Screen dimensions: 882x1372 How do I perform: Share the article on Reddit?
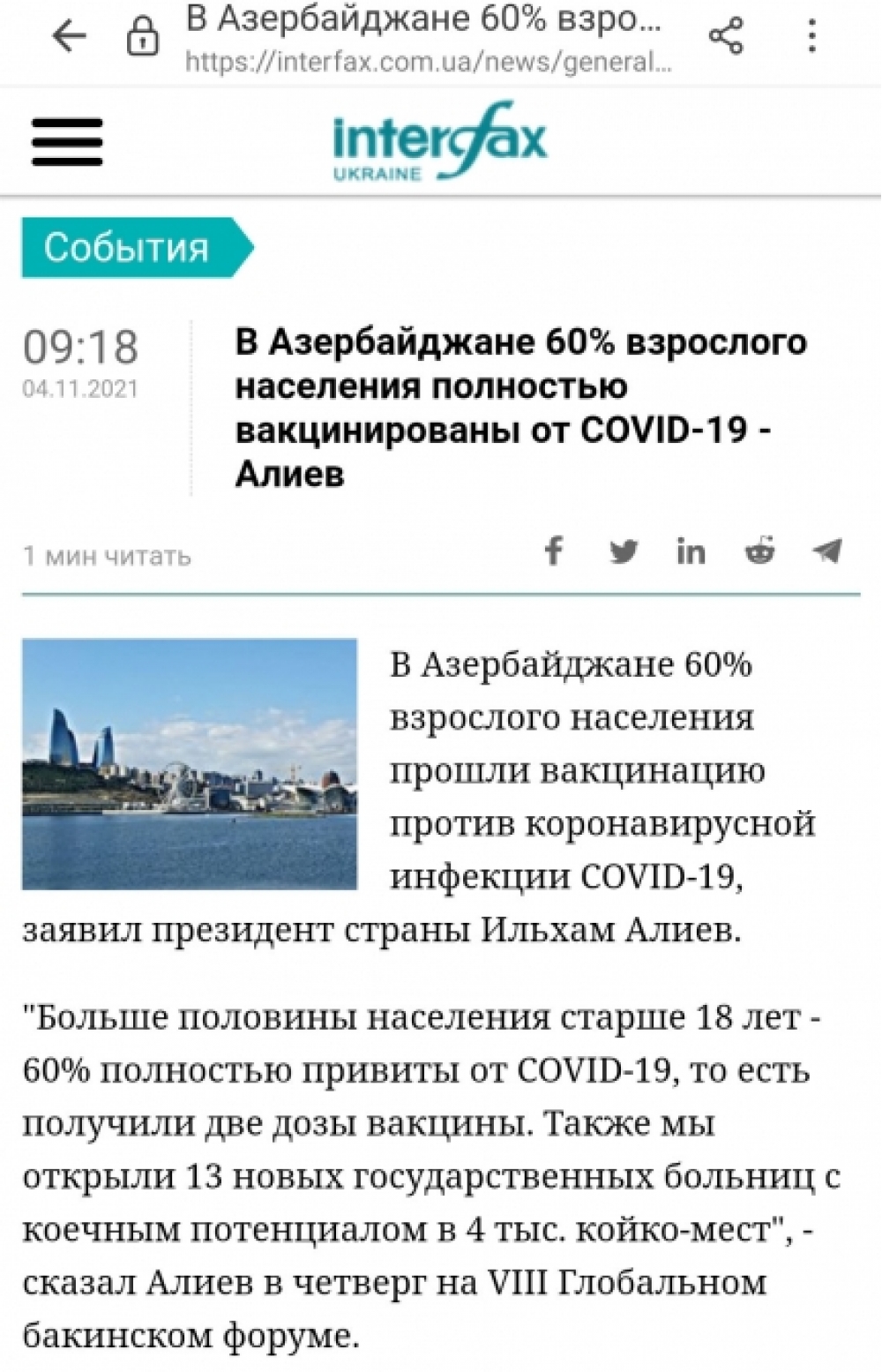759,551
